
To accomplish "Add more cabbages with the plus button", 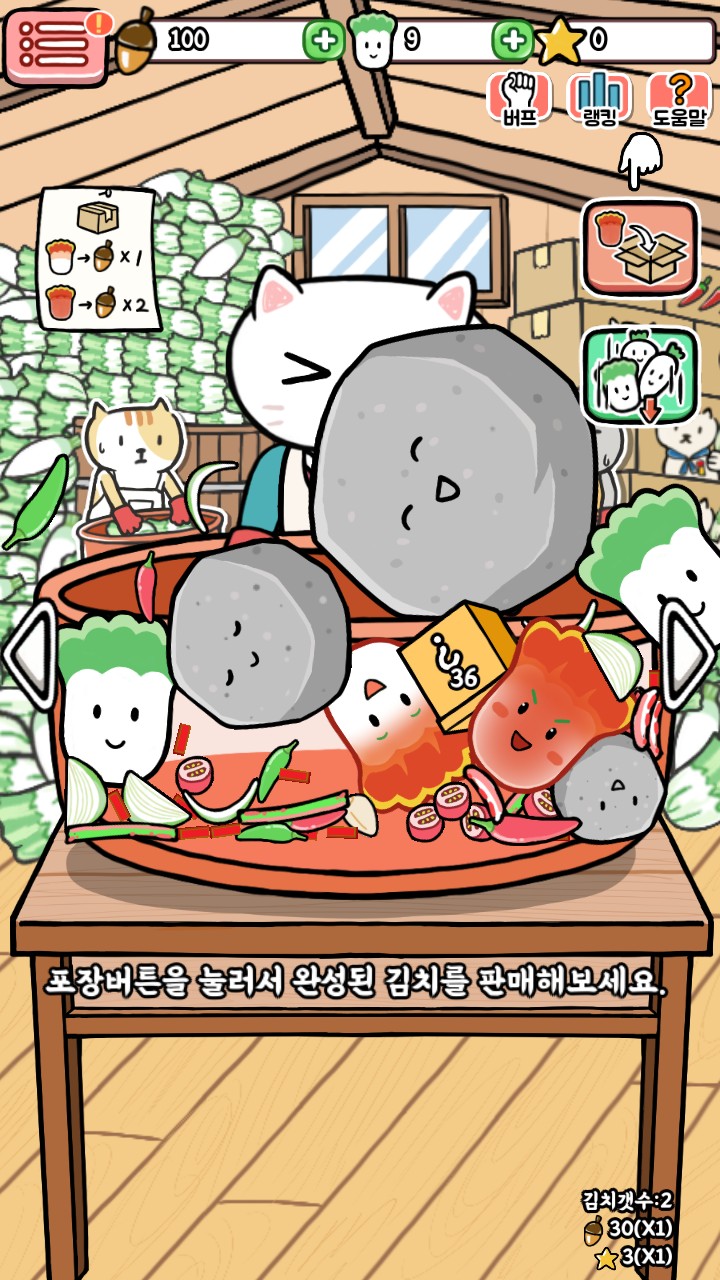I will [x=512, y=41].
